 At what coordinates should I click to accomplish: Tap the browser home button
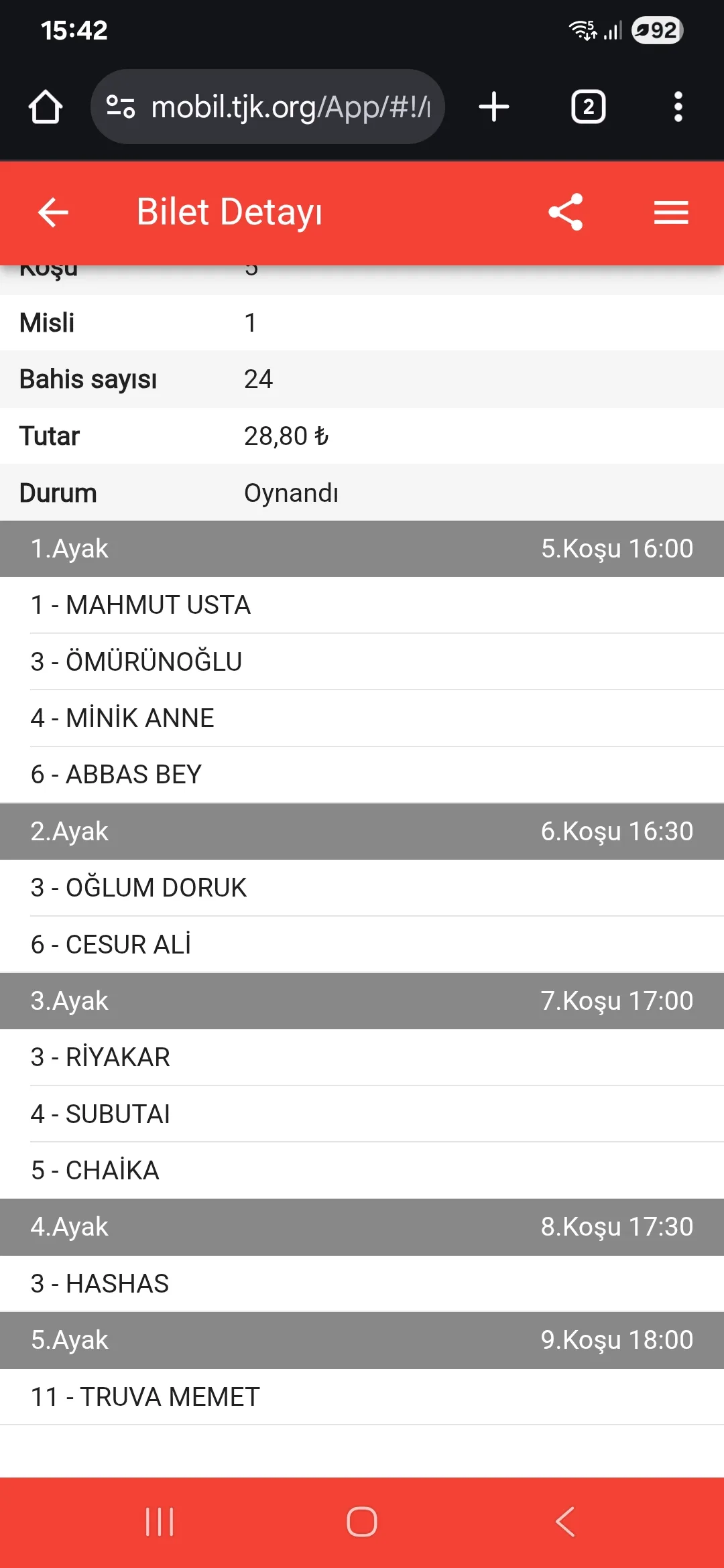[x=46, y=107]
